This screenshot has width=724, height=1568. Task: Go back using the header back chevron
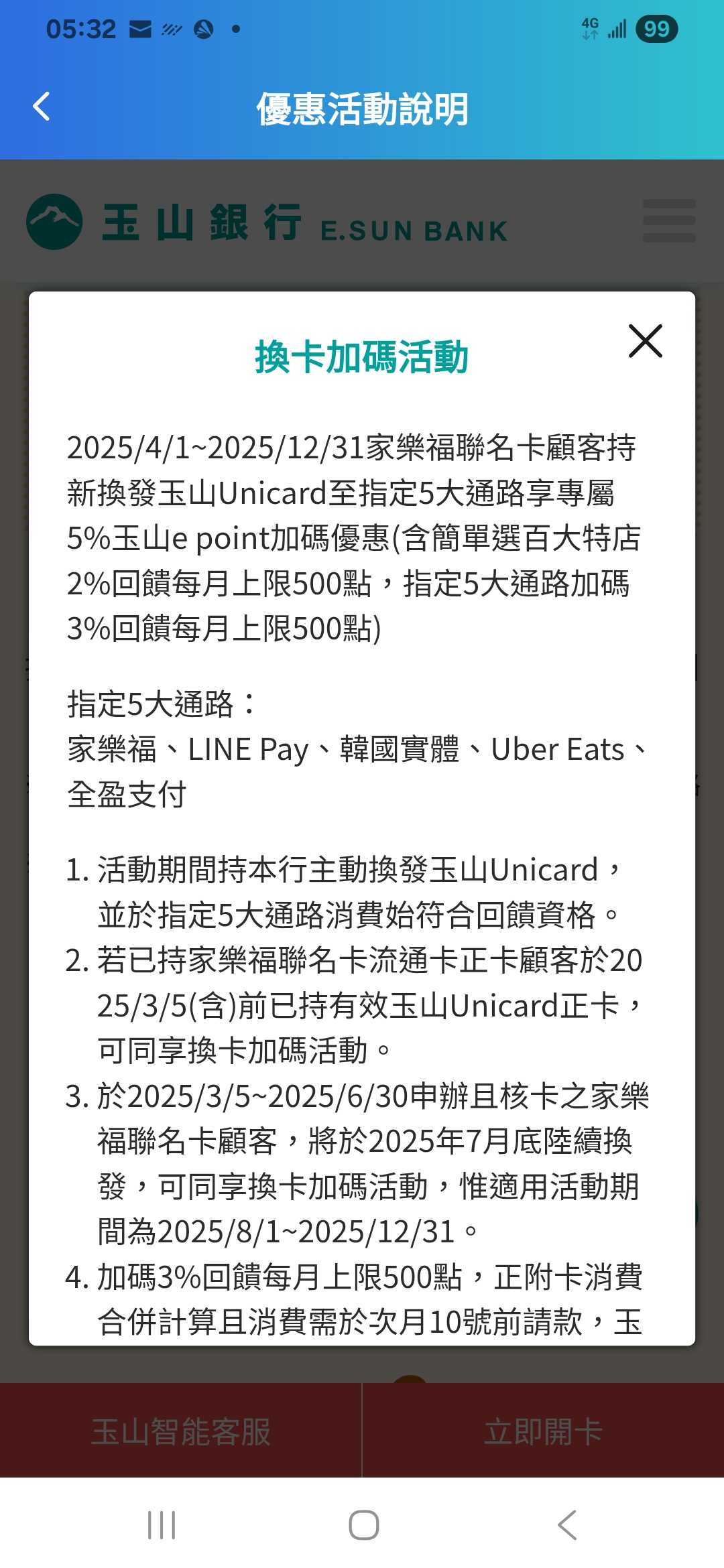pyautogui.click(x=42, y=106)
